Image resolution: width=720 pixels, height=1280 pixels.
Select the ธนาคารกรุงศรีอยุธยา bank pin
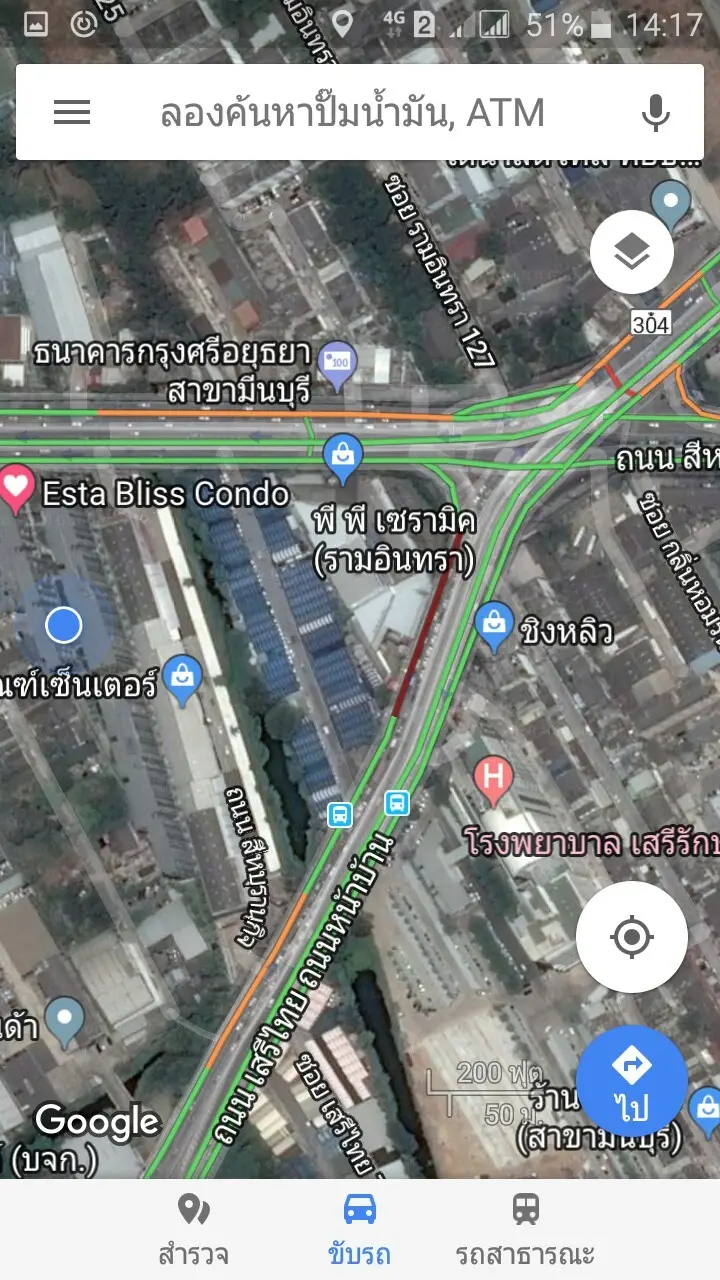point(335,358)
